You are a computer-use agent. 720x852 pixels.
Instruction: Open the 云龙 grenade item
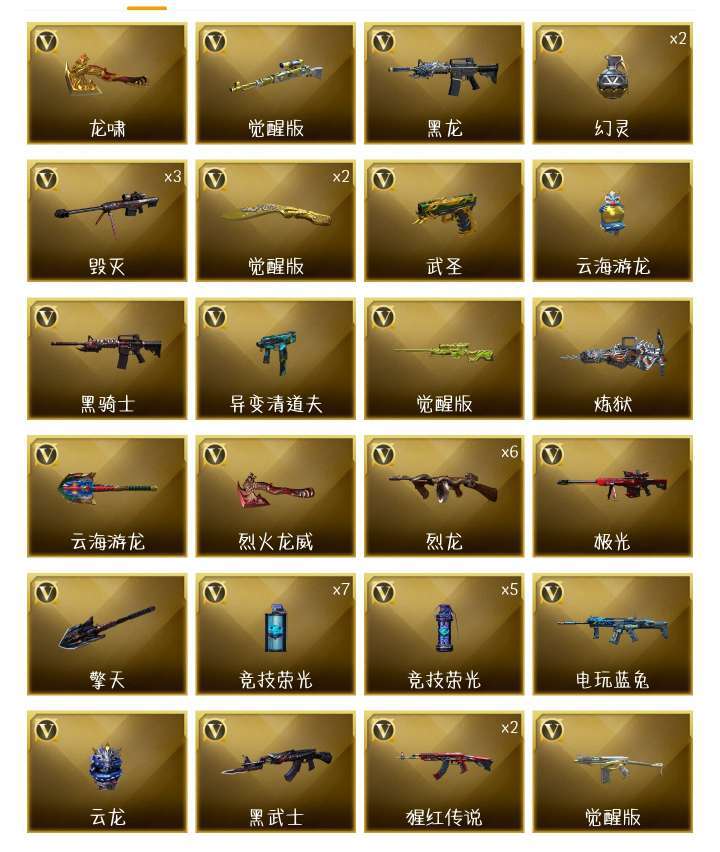click(107, 772)
